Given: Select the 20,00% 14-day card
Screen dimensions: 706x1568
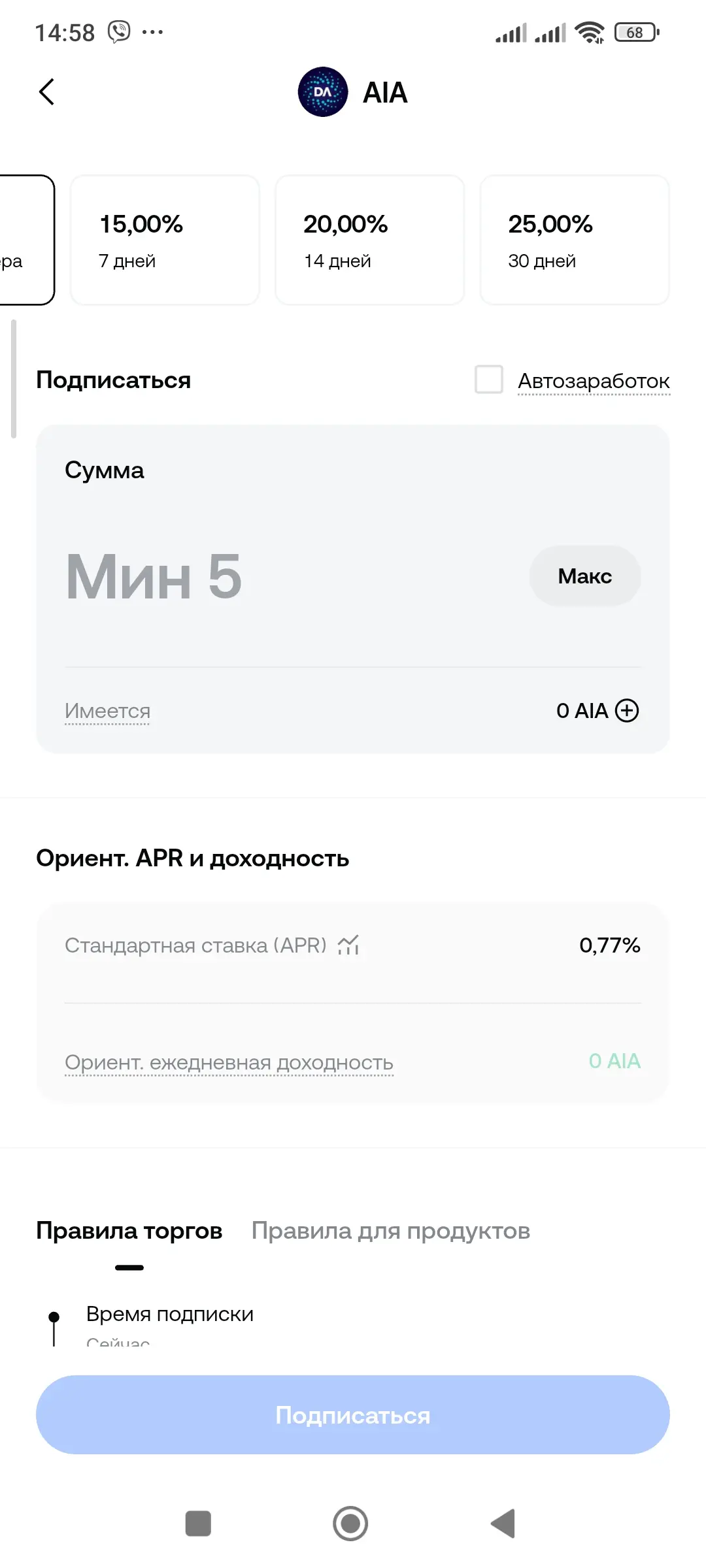Looking at the screenshot, I should 369,240.
